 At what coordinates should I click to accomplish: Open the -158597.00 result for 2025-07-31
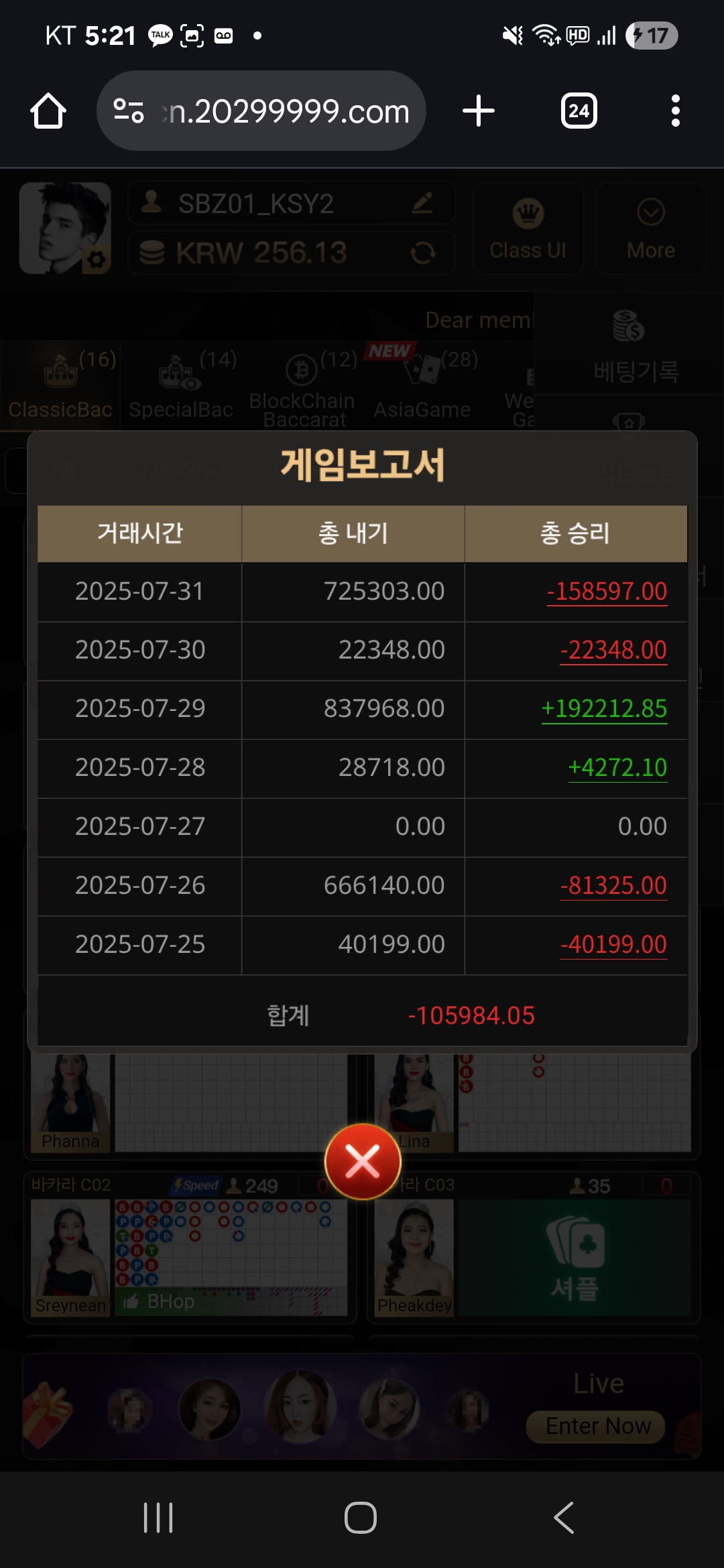click(x=607, y=592)
